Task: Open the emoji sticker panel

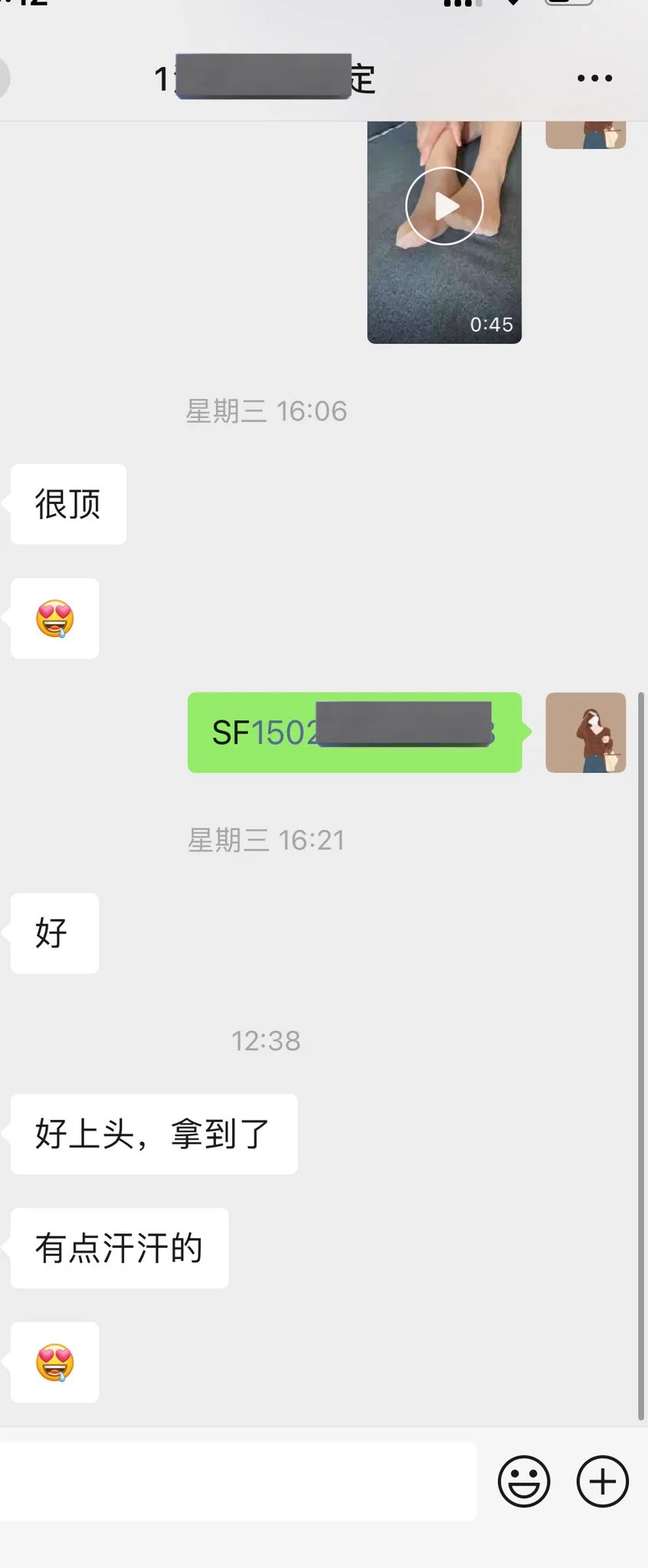Action: (524, 1481)
